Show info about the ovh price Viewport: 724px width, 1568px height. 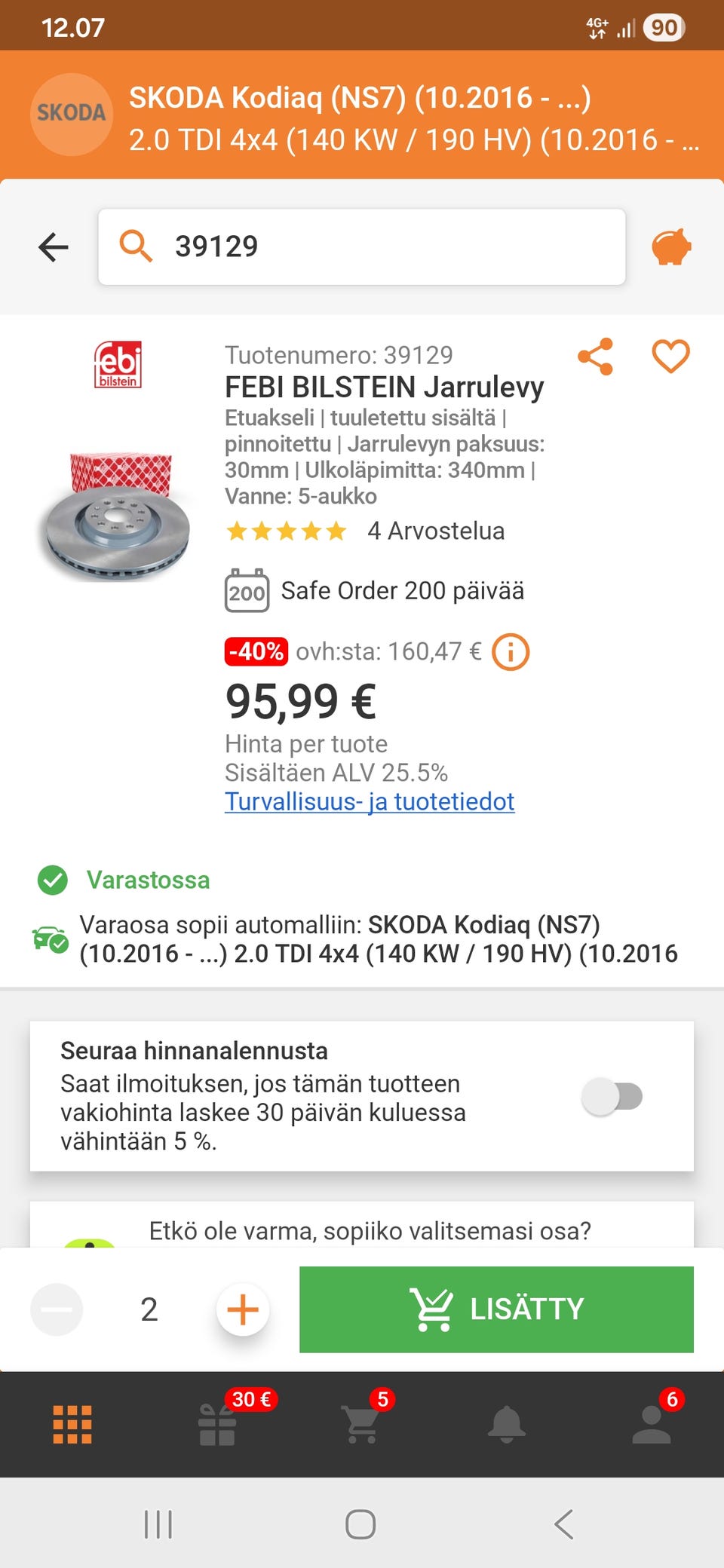pos(511,651)
